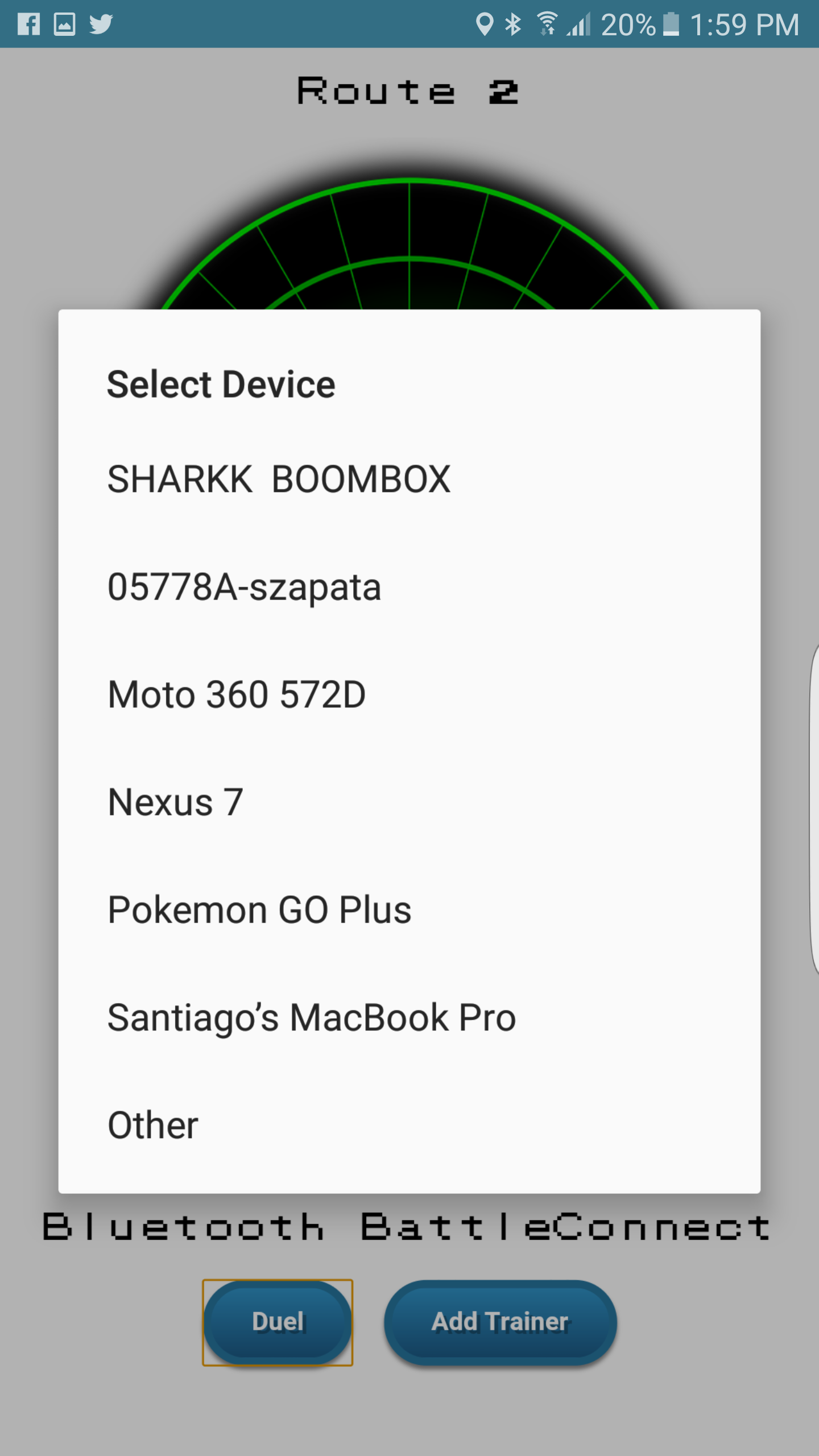Start a Duel
819x1456 pixels.
click(x=278, y=1322)
